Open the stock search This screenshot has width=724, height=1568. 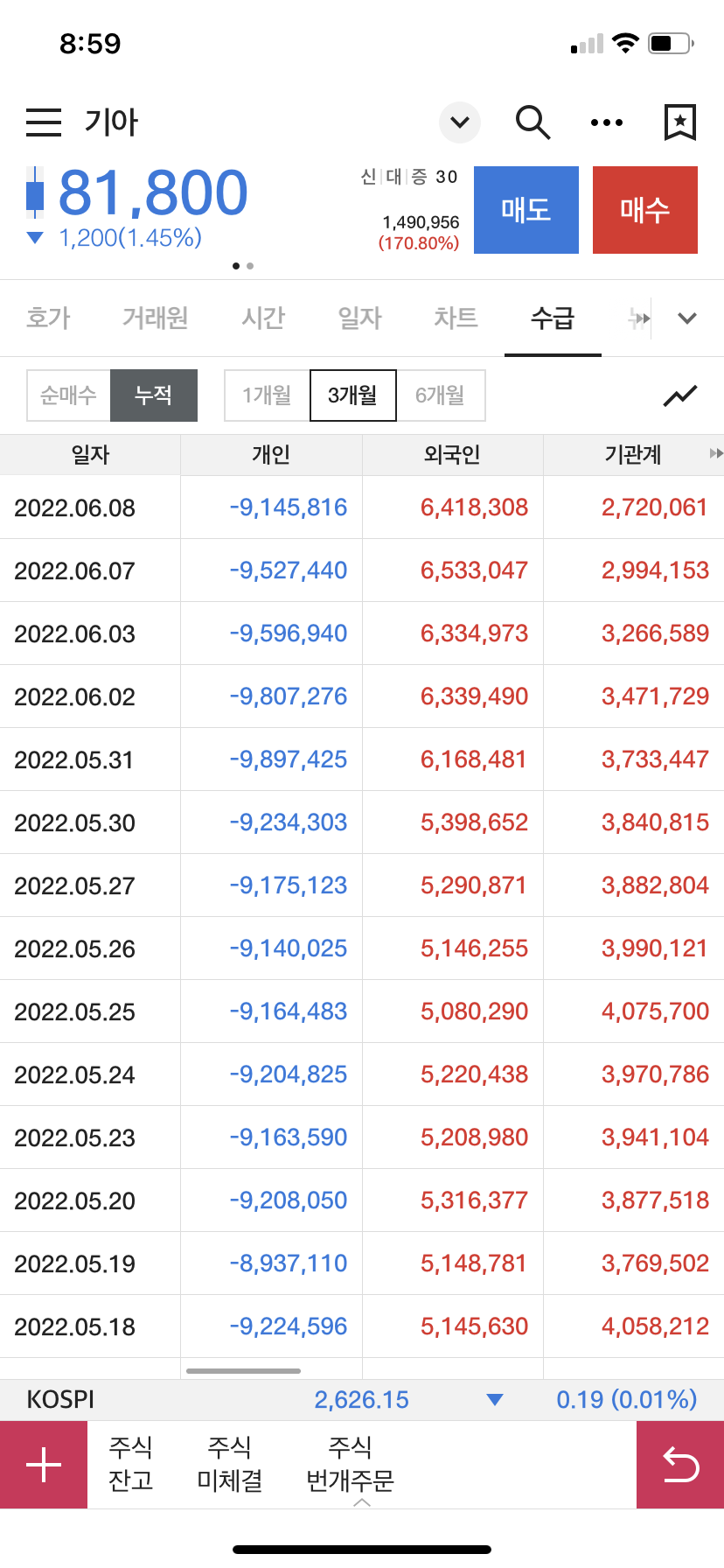[x=533, y=122]
